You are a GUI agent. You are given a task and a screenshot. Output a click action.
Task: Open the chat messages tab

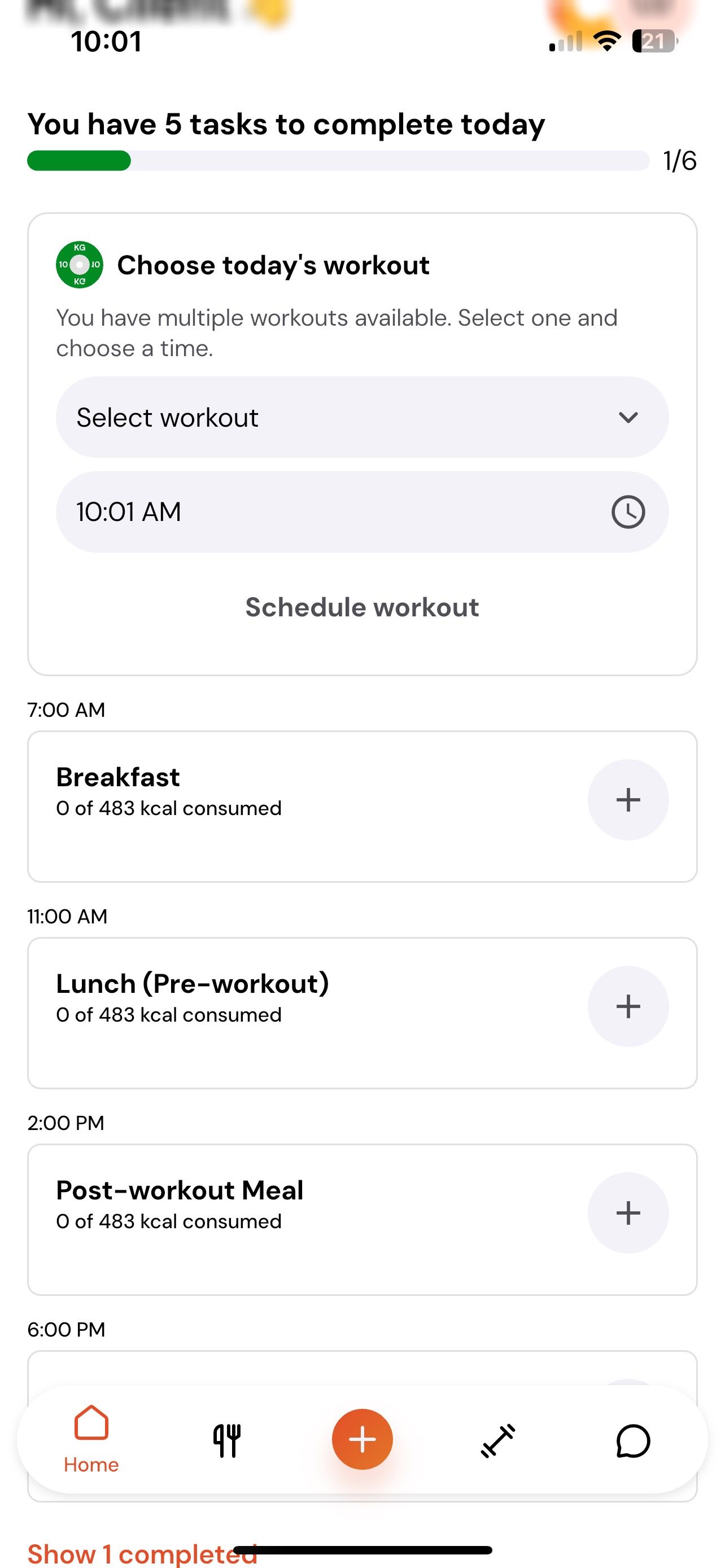click(633, 1441)
